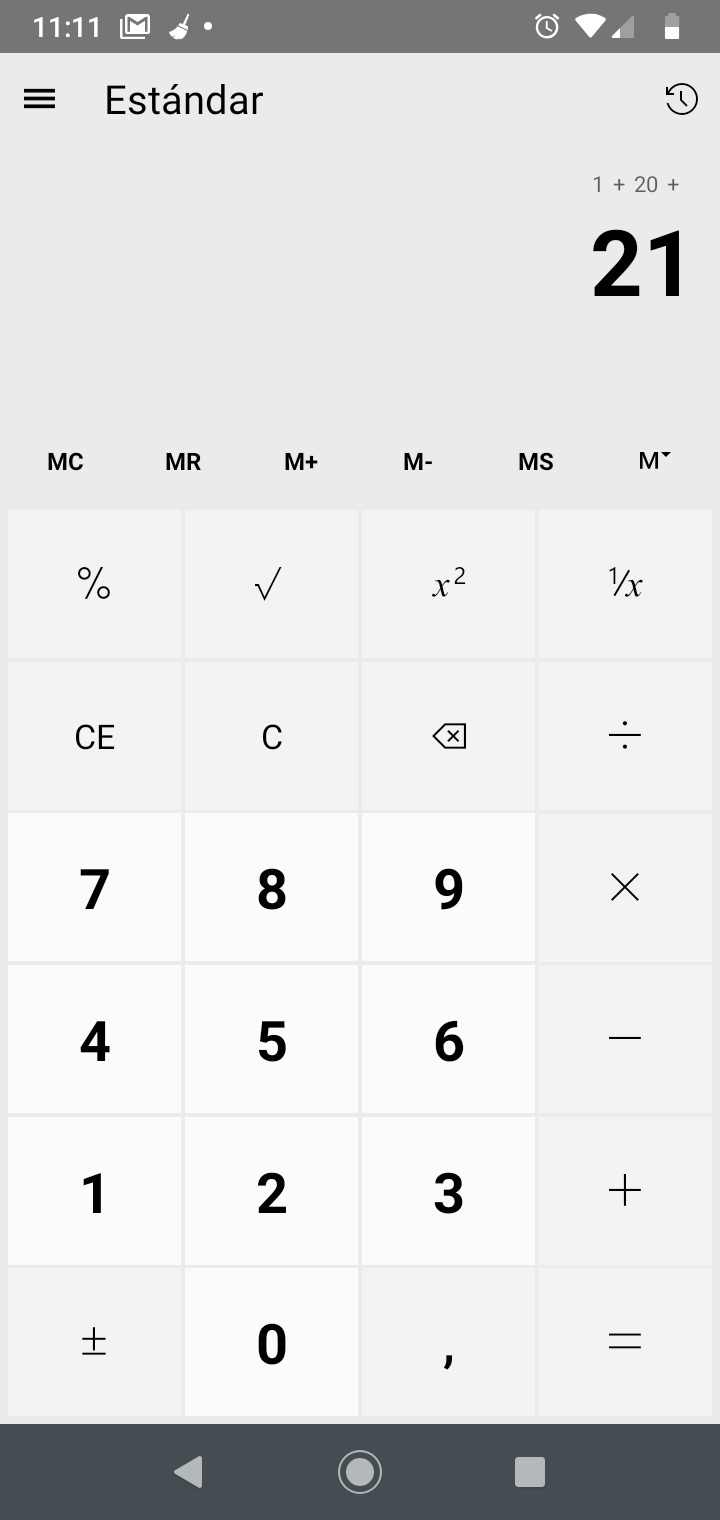720x1520 pixels.
Task: Add to memory with M+
Action: (301, 461)
